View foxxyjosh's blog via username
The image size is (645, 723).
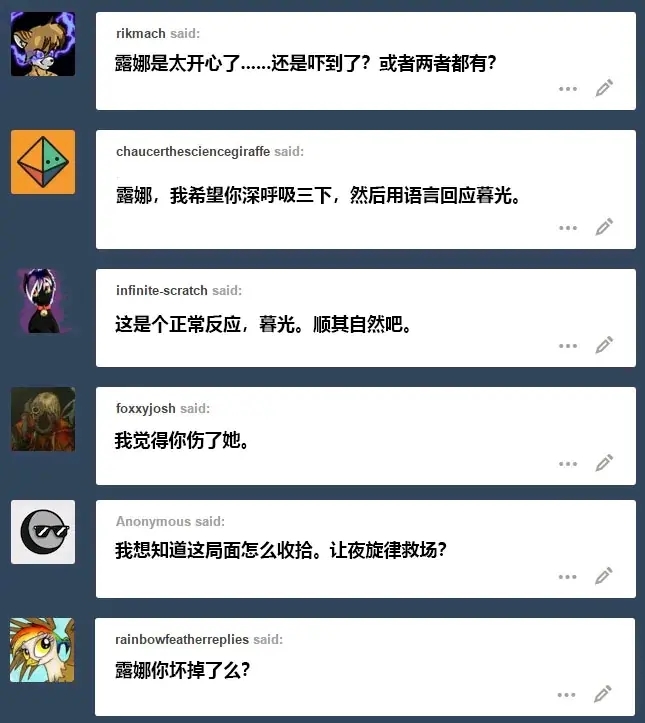pos(146,408)
